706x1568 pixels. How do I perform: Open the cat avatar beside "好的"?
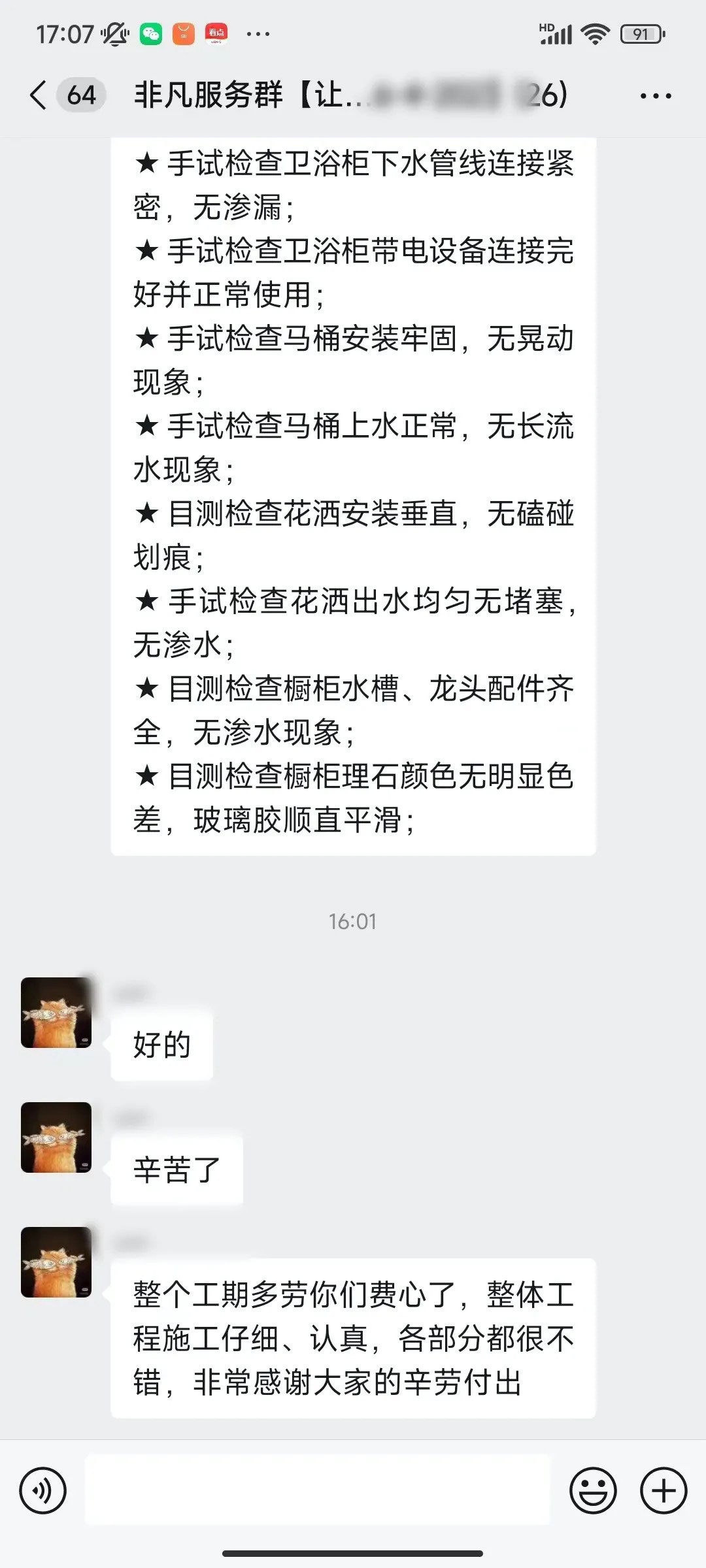[56, 1013]
